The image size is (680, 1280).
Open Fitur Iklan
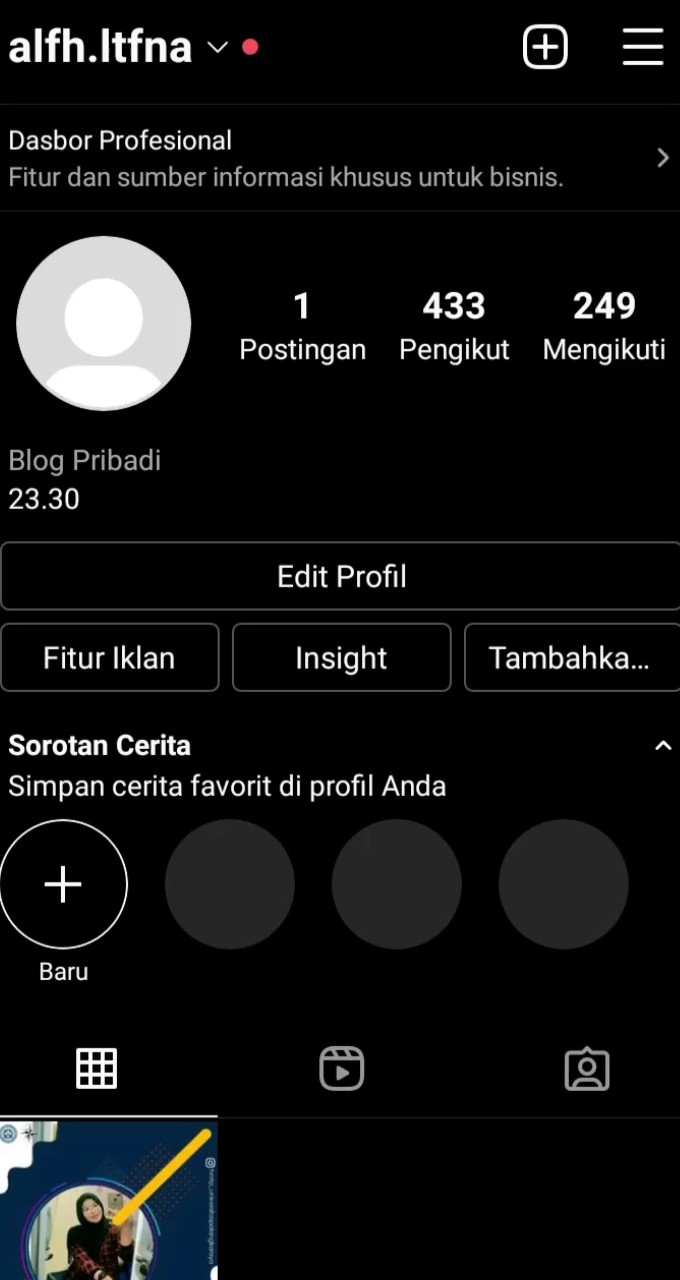(110, 658)
